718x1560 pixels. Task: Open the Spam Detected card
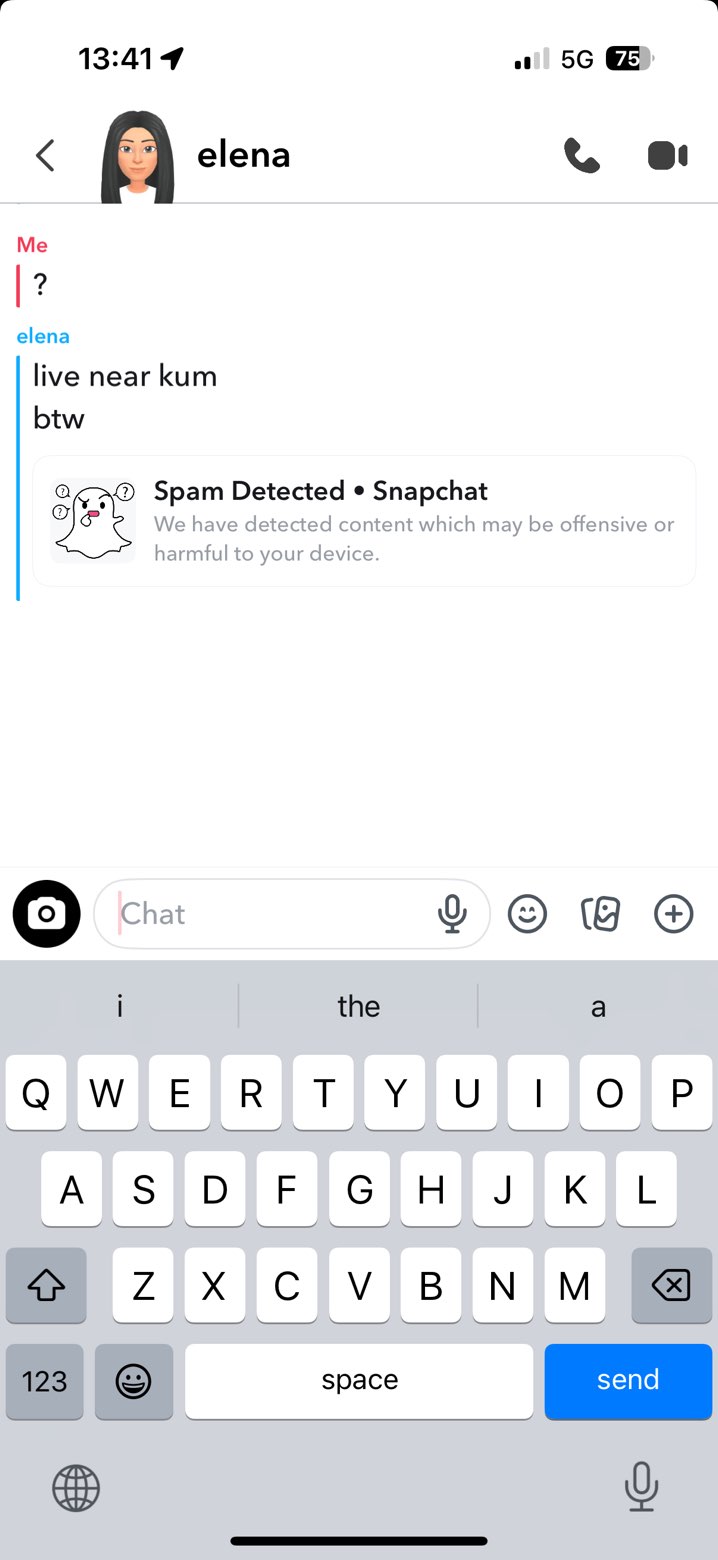pyautogui.click(x=364, y=521)
